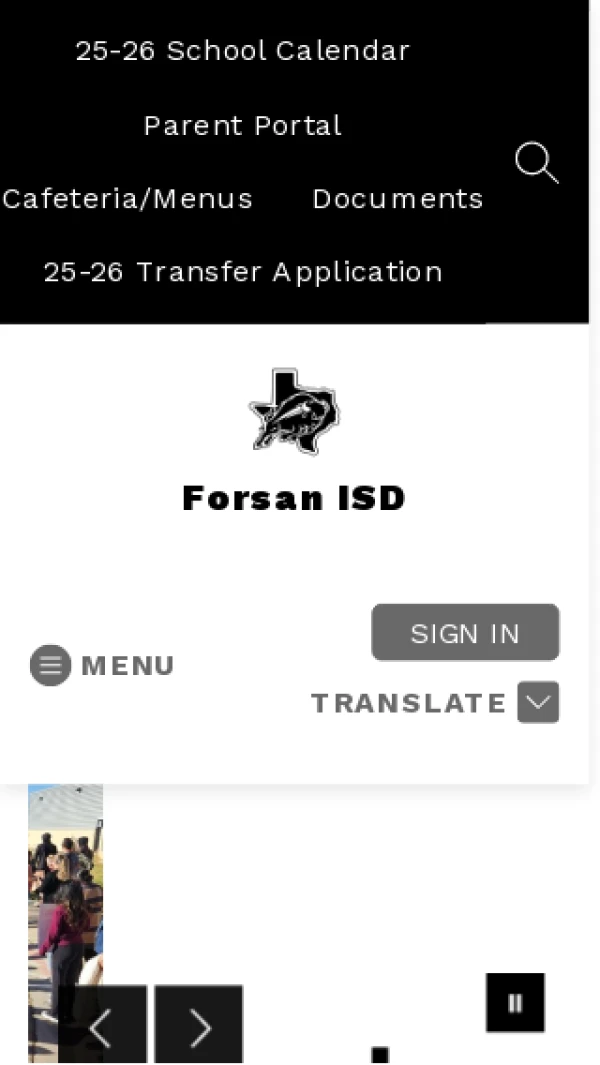
Task: Open 25-26 Transfer Application
Action: (x=242, y=272)
